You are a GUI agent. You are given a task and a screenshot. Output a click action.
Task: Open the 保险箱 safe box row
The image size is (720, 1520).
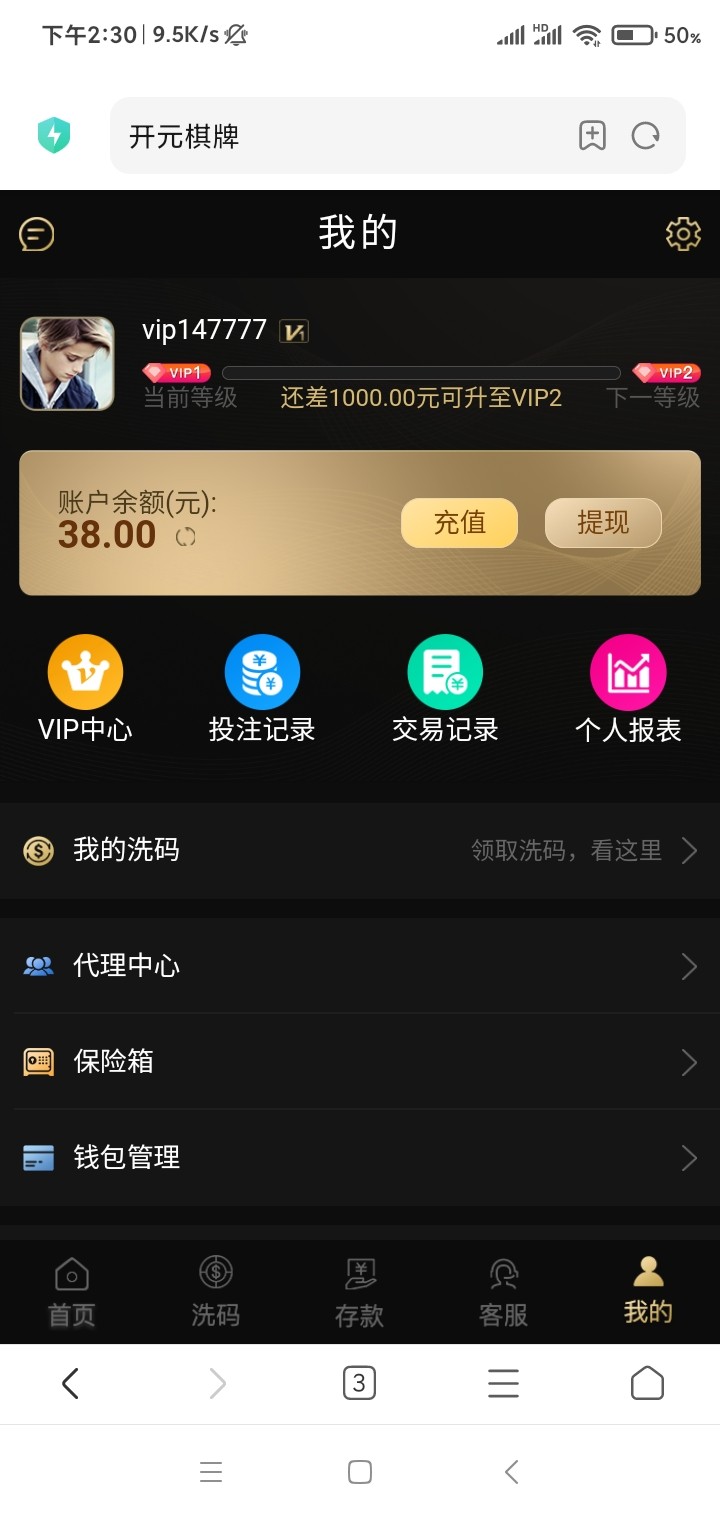pos(360,1061)
